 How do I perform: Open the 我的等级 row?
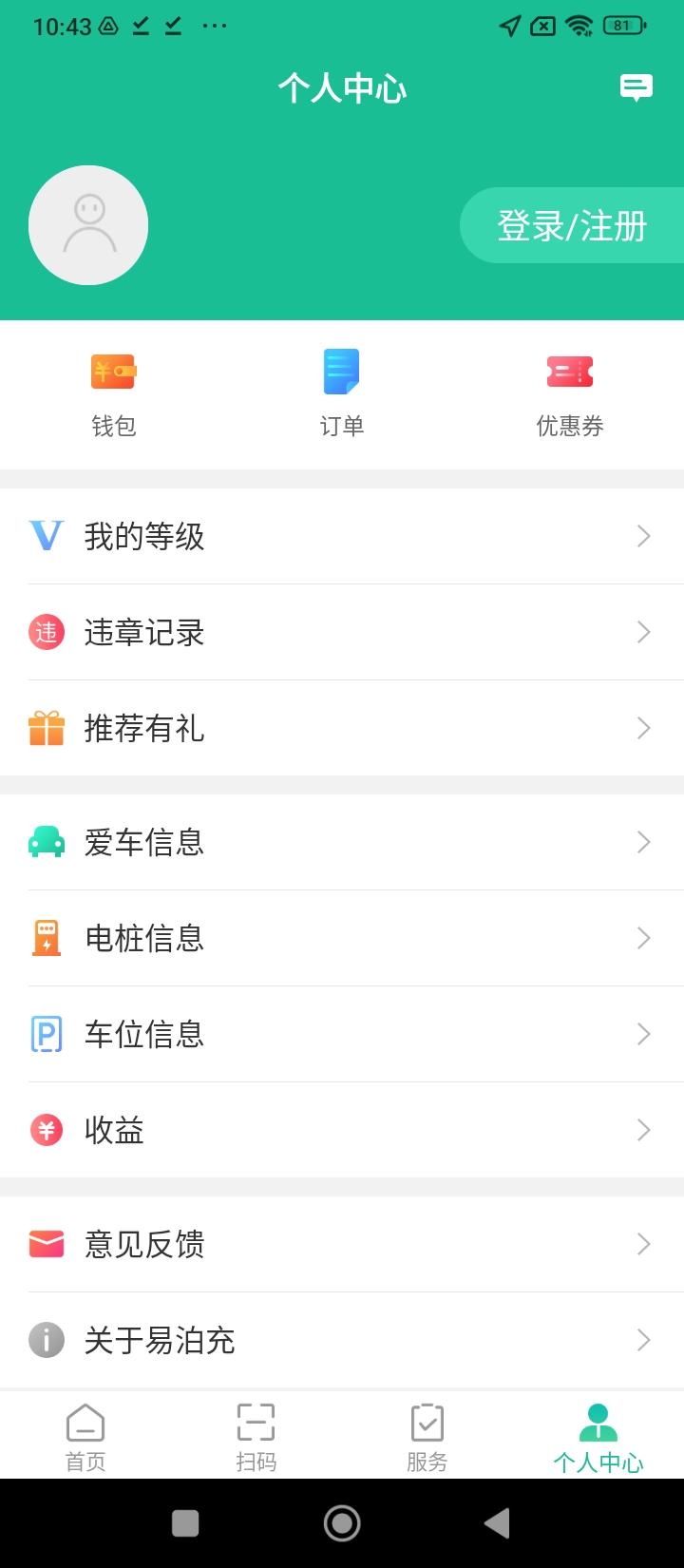pos(342,536)
